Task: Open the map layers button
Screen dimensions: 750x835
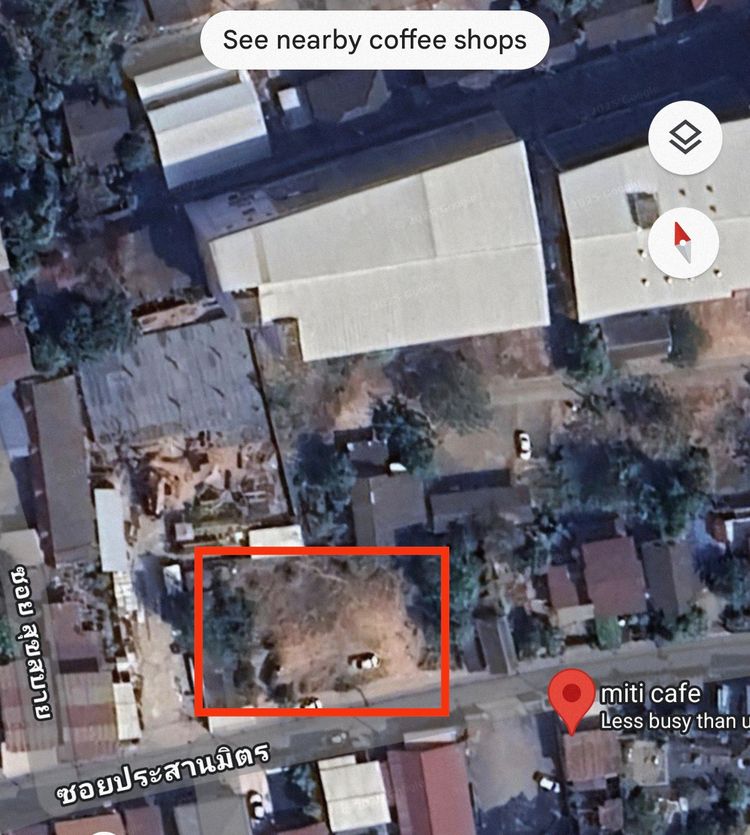Action: click(x=685, y=139)
